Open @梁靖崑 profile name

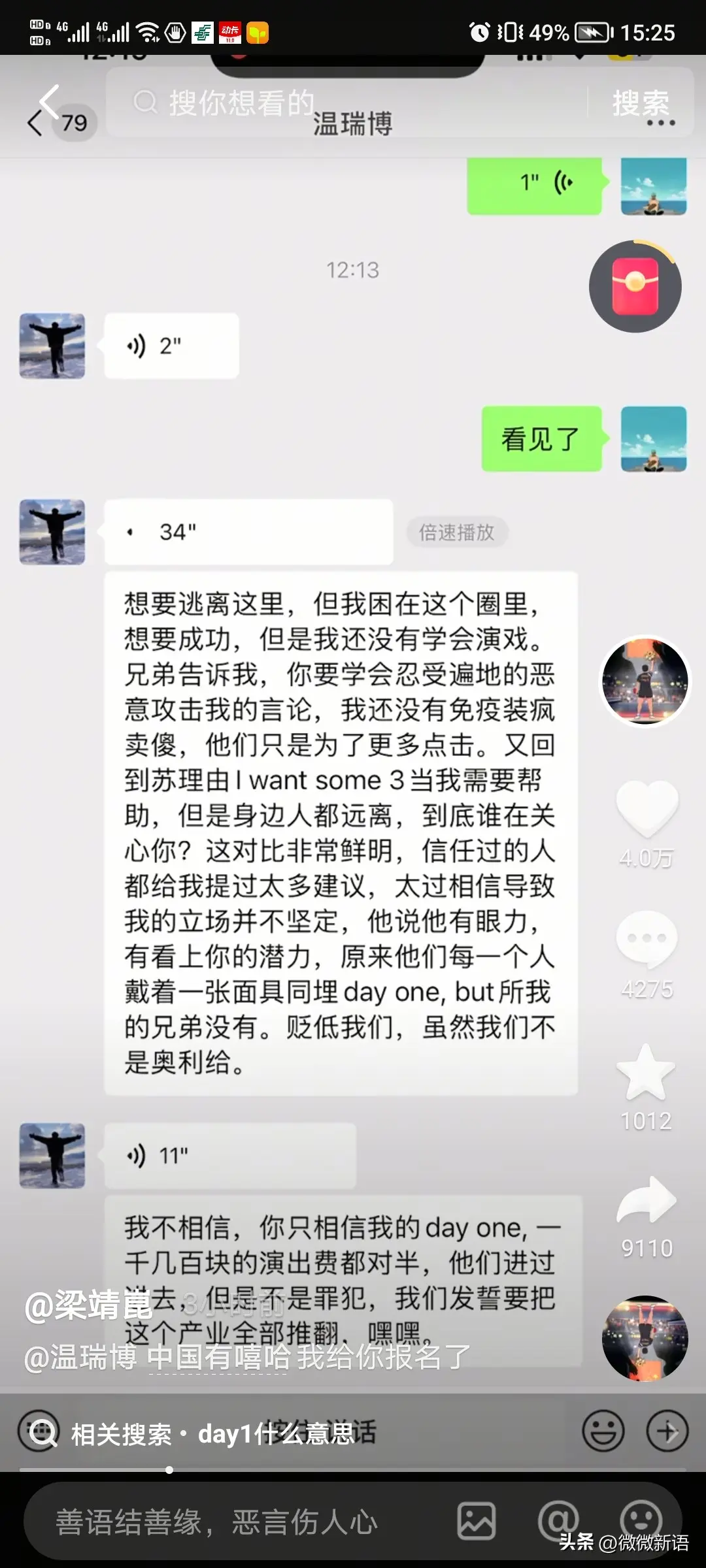(88, 1305)
